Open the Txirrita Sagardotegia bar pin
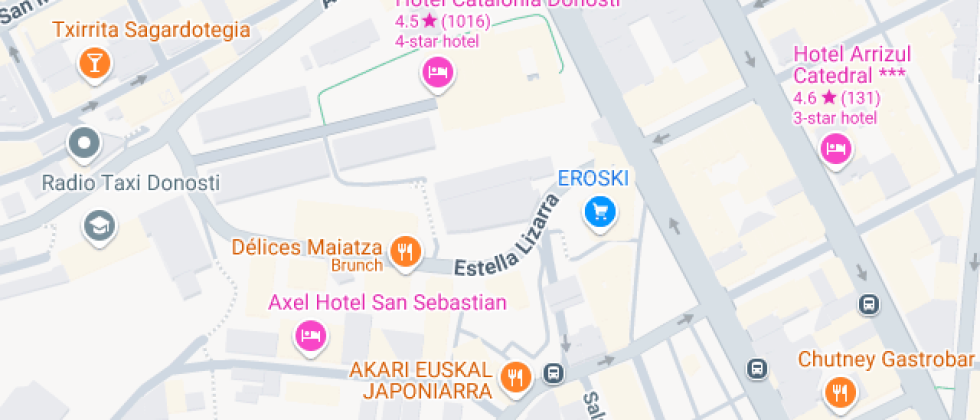Screen dimensions: 980x420 (x=93, y=64)
